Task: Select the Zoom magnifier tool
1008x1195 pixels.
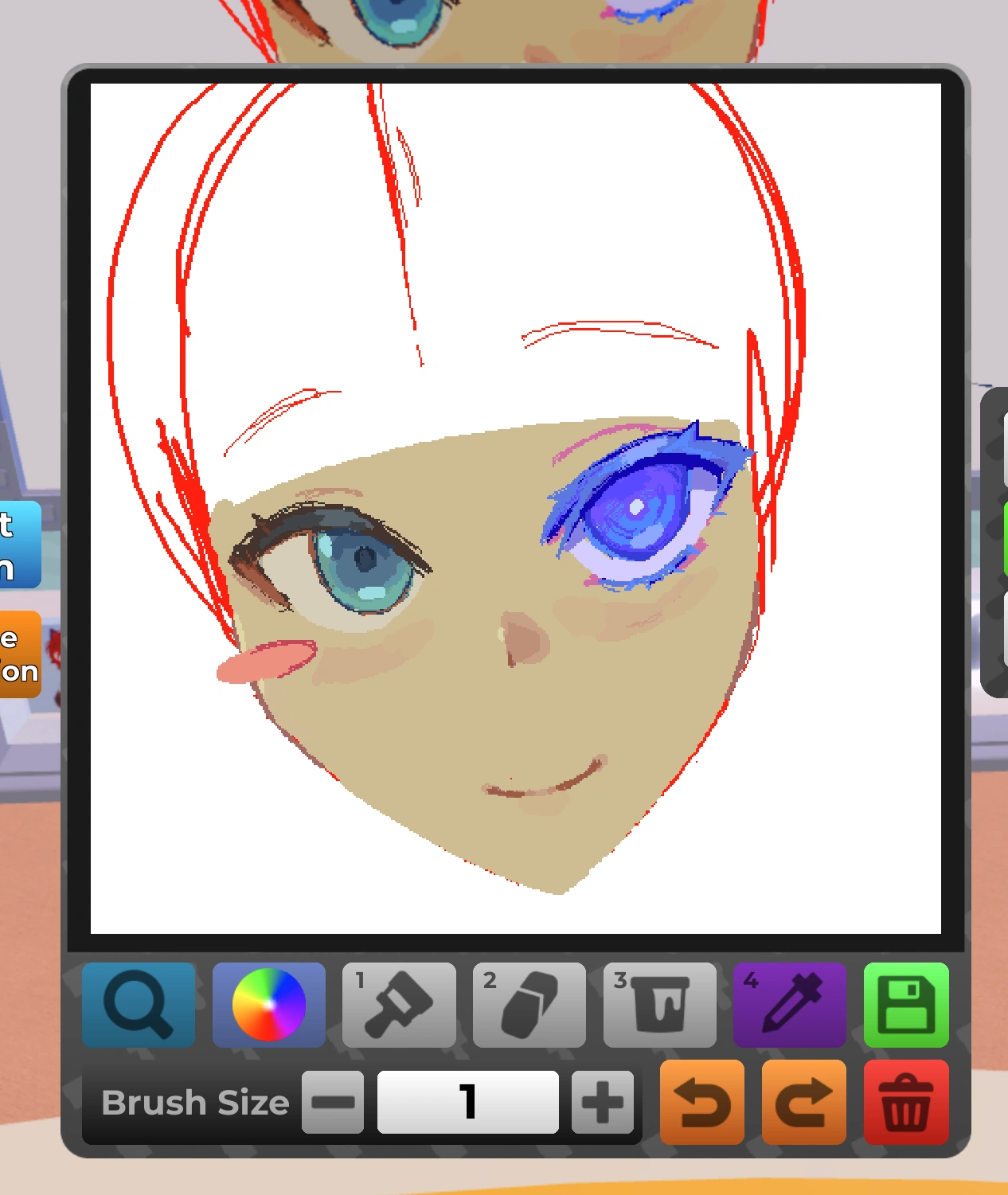Action: click(x=138, y=1005)
